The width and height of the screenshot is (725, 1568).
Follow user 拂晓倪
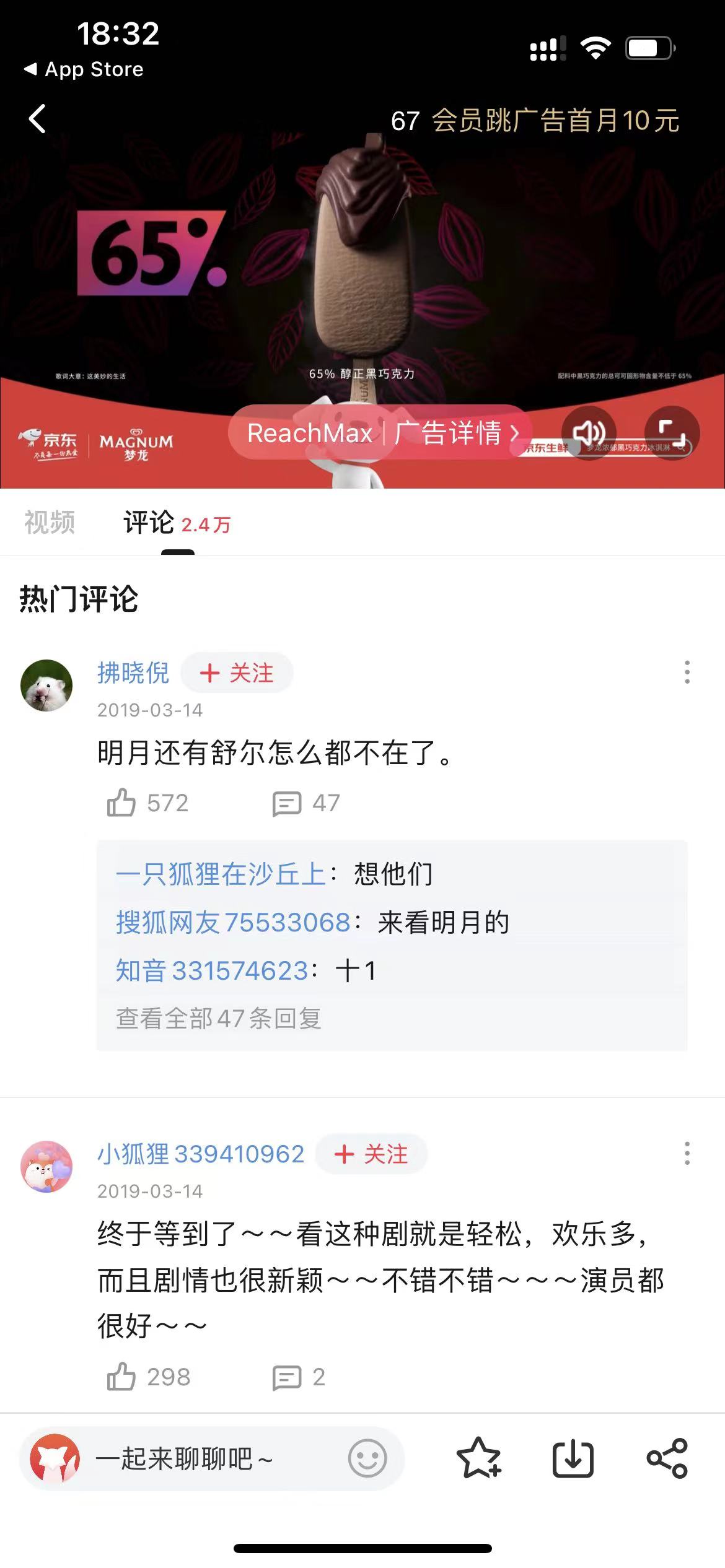pyautogui.click(x=237, y=673)
